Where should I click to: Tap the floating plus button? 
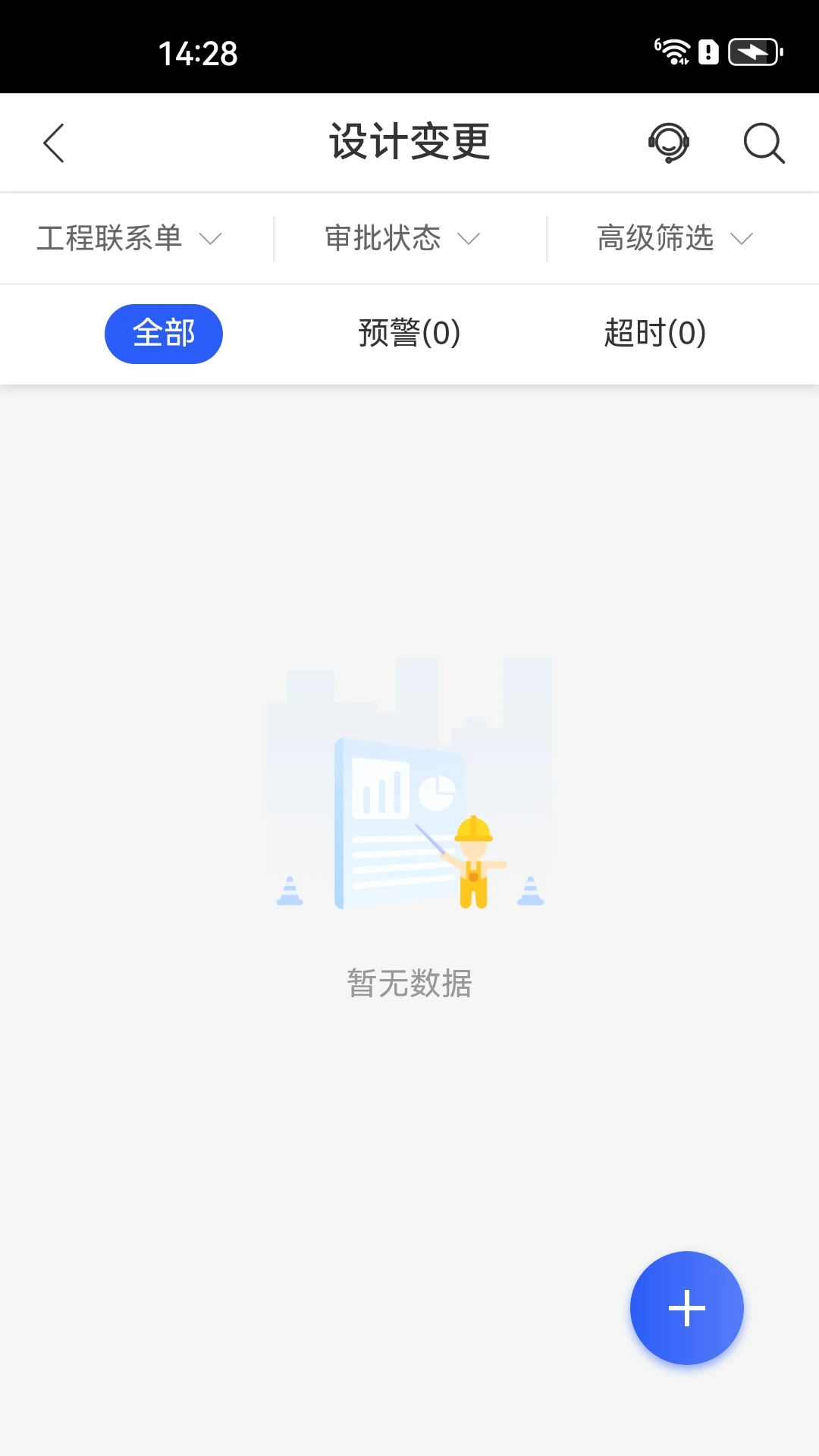pos(686,1307)
